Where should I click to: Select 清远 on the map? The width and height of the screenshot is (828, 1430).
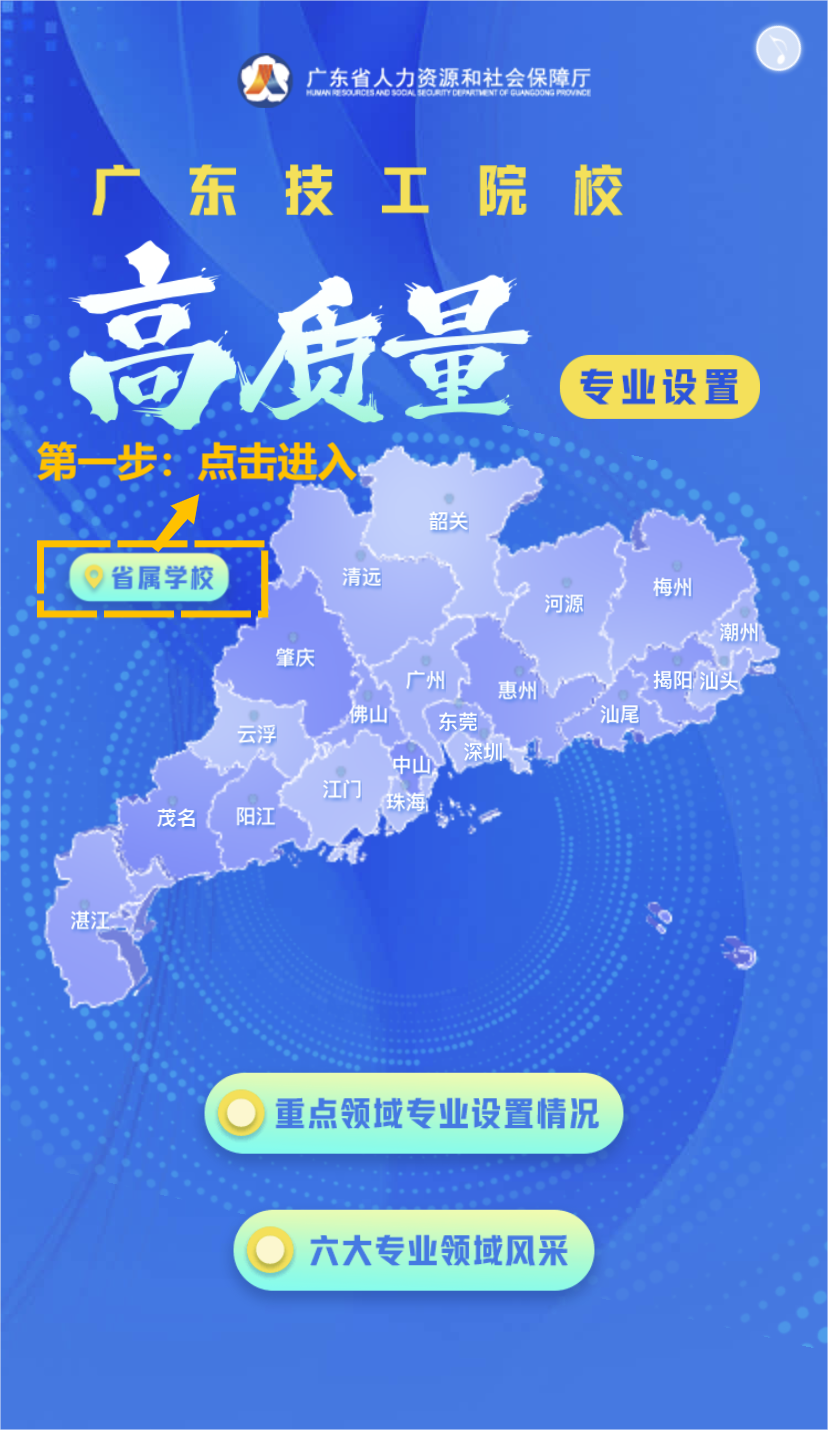coord(361,577)
